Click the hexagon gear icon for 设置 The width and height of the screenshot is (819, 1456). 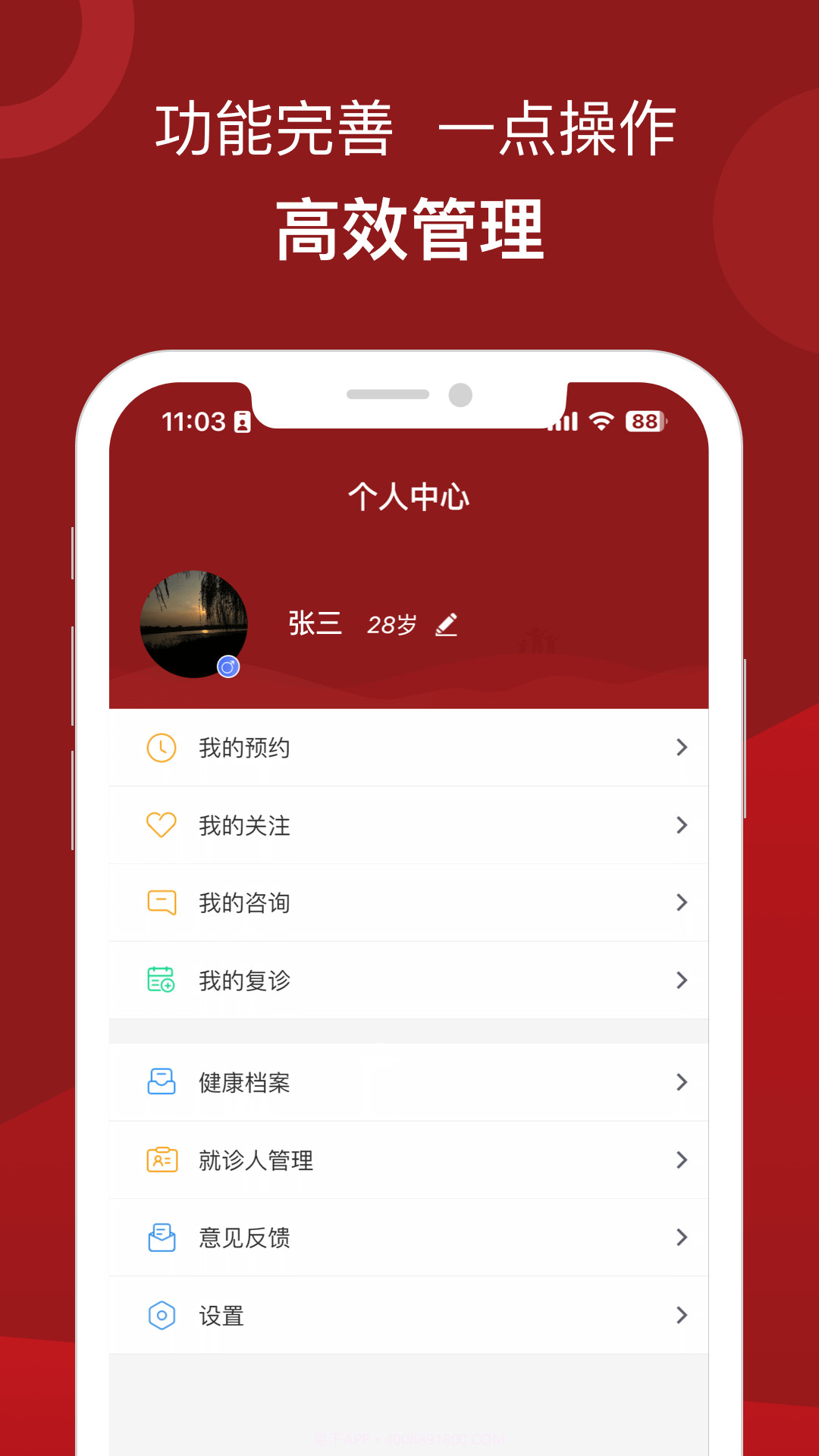pyautogui.click(x=161, y=1315)
